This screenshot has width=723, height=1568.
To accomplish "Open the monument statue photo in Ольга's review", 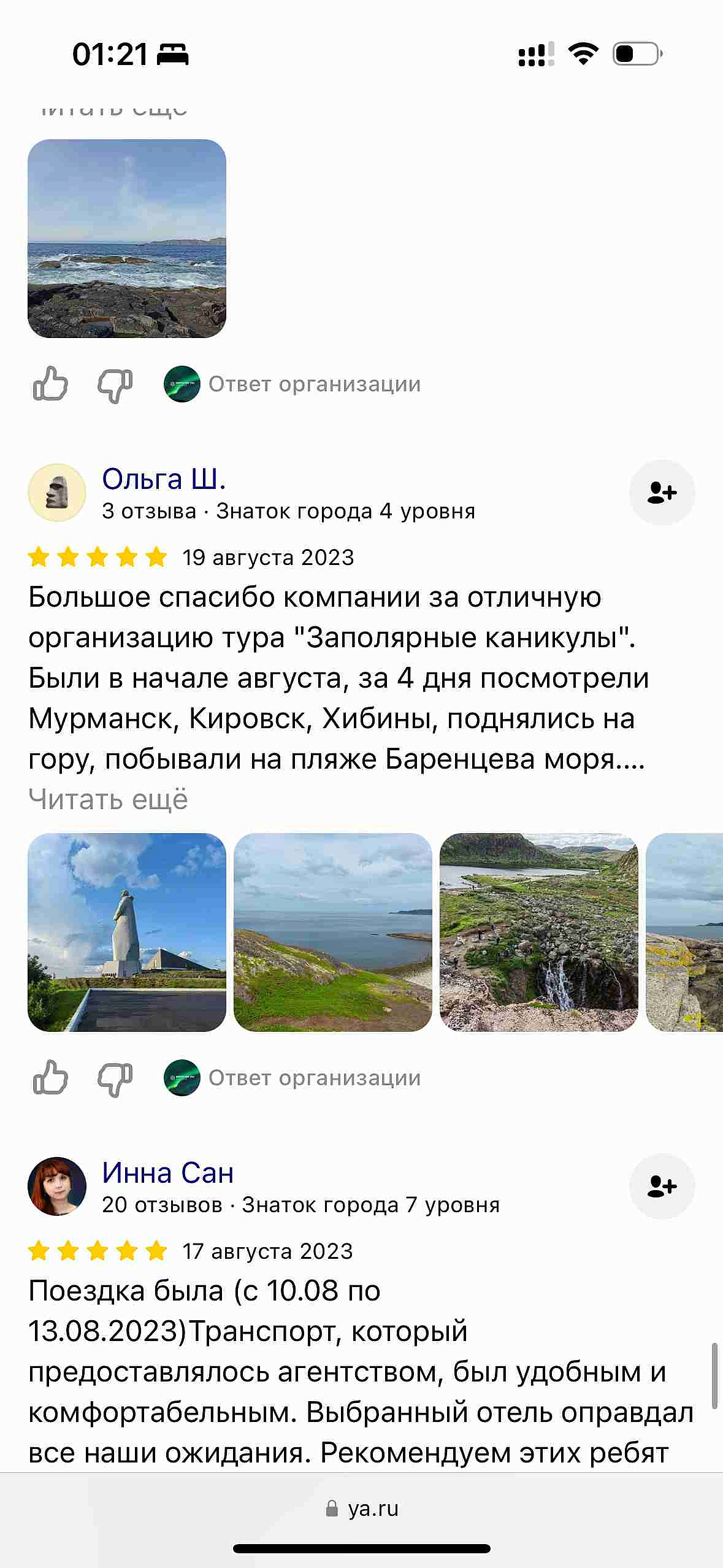I will pos(127,932).
